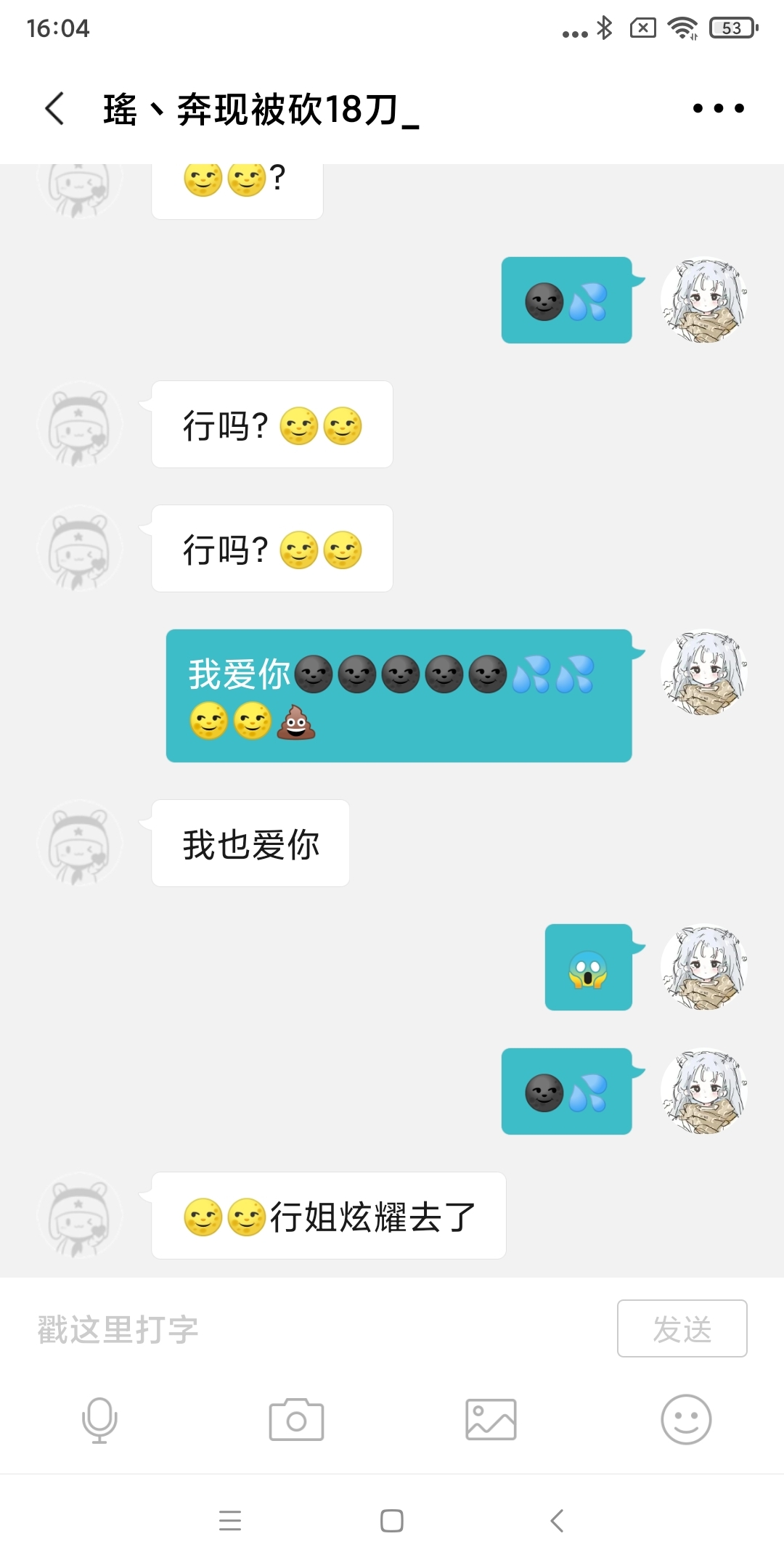Viewport: 784px width, 1568px height.
Task: Open the system recent apps button
Action: click(x=230, y=1520)
